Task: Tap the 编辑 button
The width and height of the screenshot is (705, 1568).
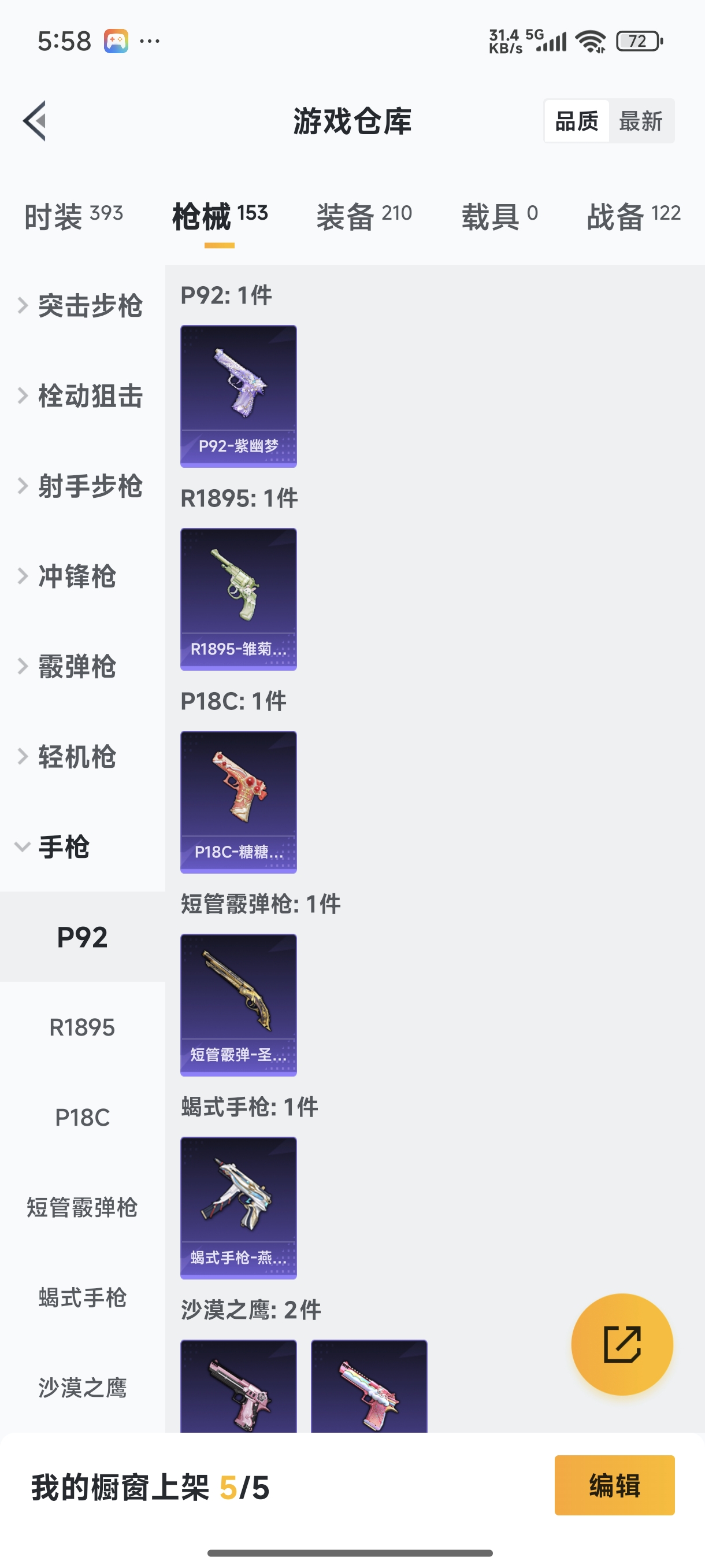Action: click(x=614, y=1485)
